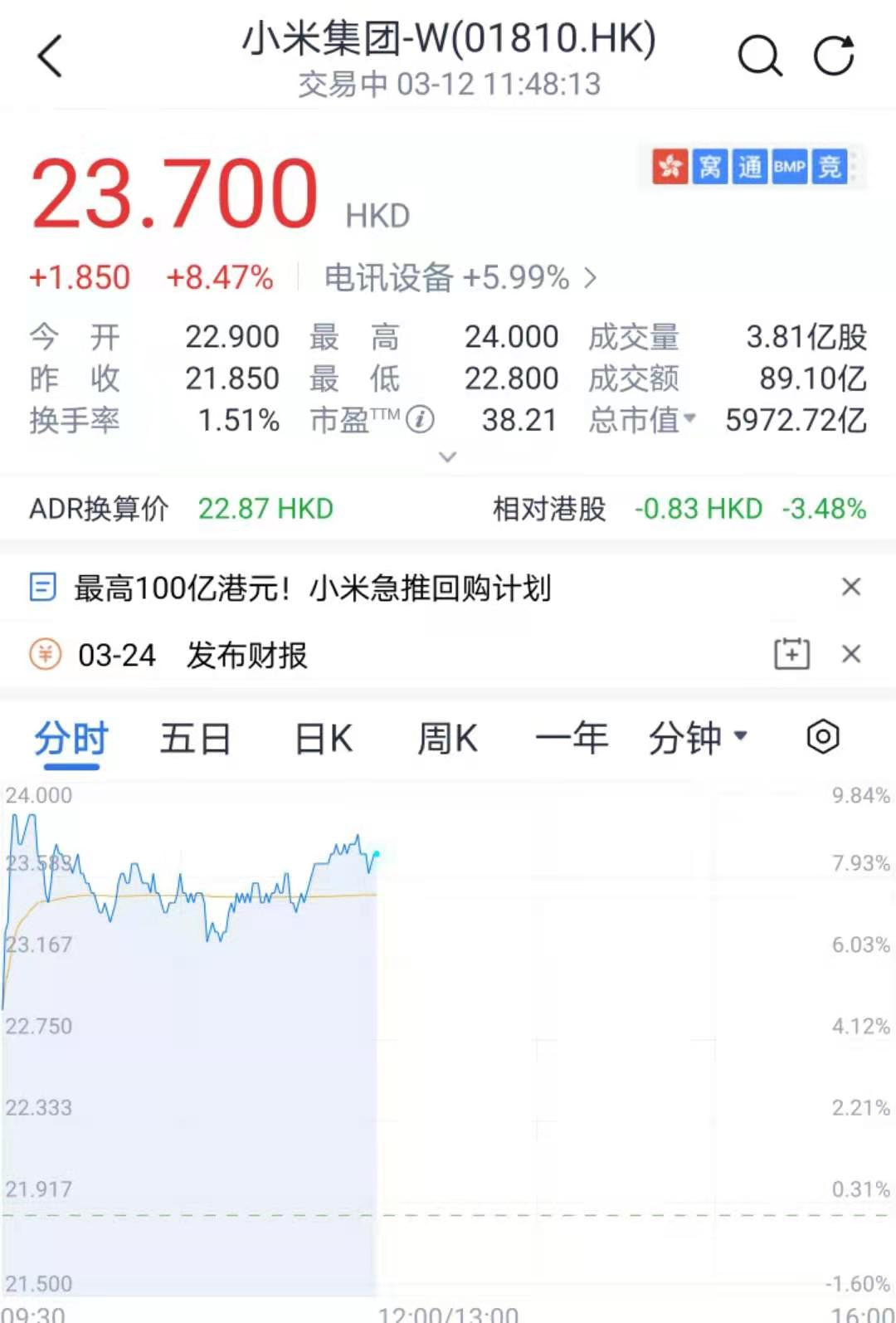The height and width of the screenshot is (1323, 896).
Task: Open the 竞 auction badge
Action: click(829, 167)
